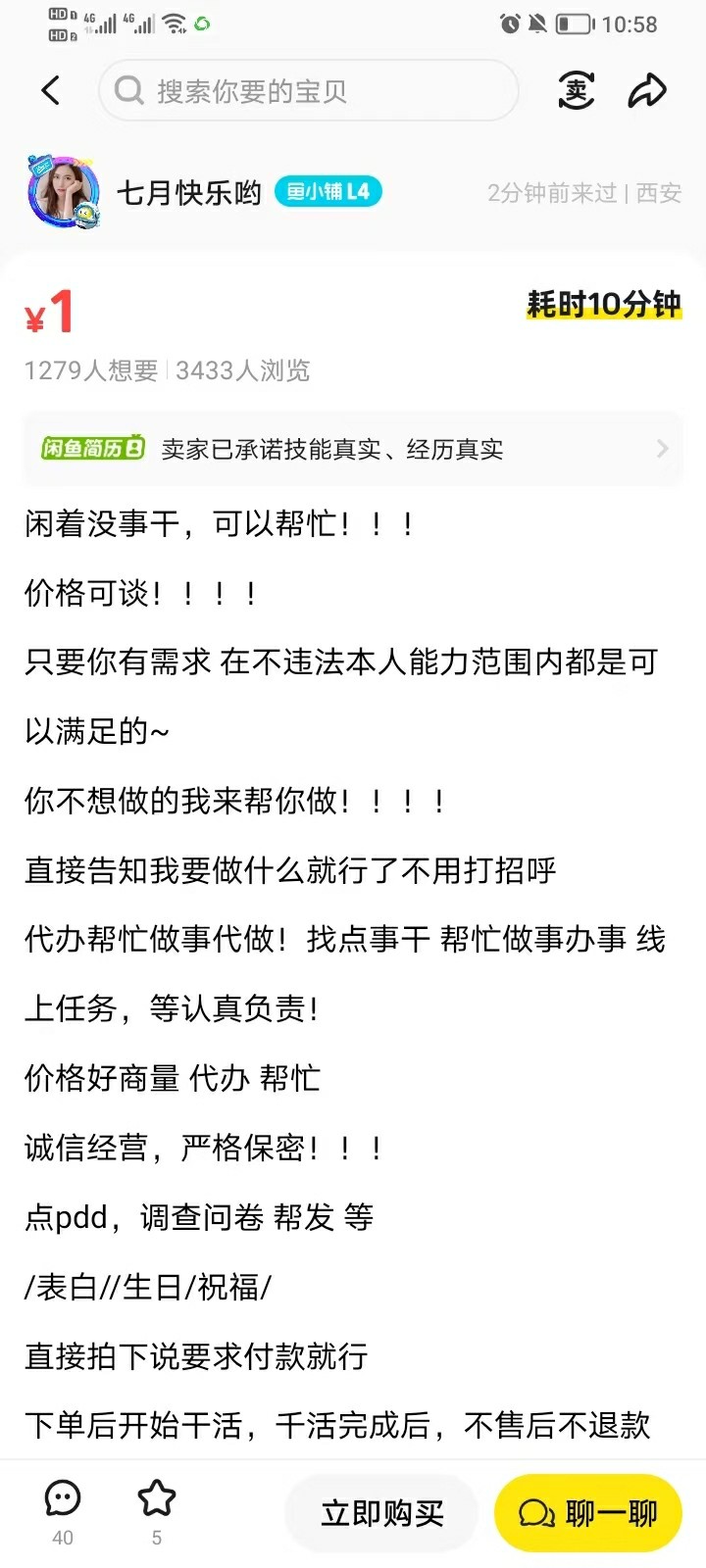Expand 闲鱼简历 seller promise row
Image resolution: width=706 pixels, height=1568 pixels.
[x=353, y=449]
